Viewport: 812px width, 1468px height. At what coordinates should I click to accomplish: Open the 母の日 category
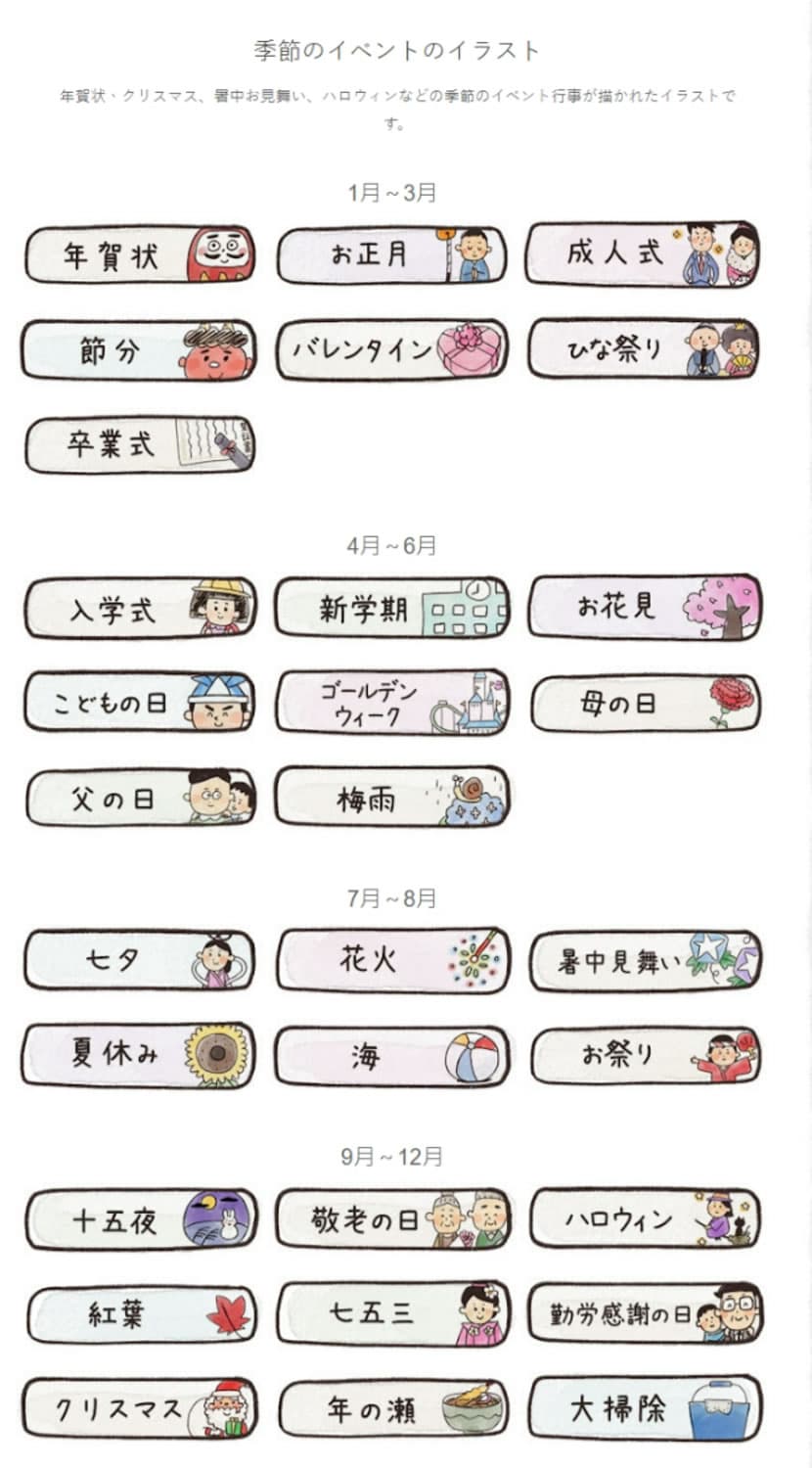click(645, 704)
